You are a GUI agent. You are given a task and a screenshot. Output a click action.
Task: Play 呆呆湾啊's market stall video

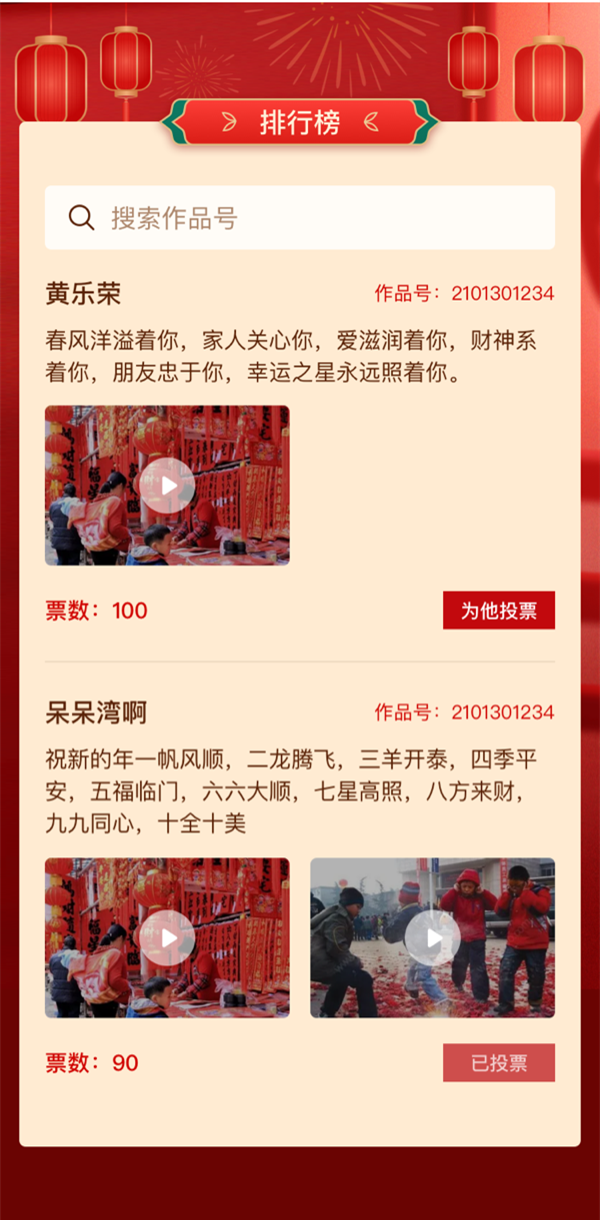tap(167, 938)
